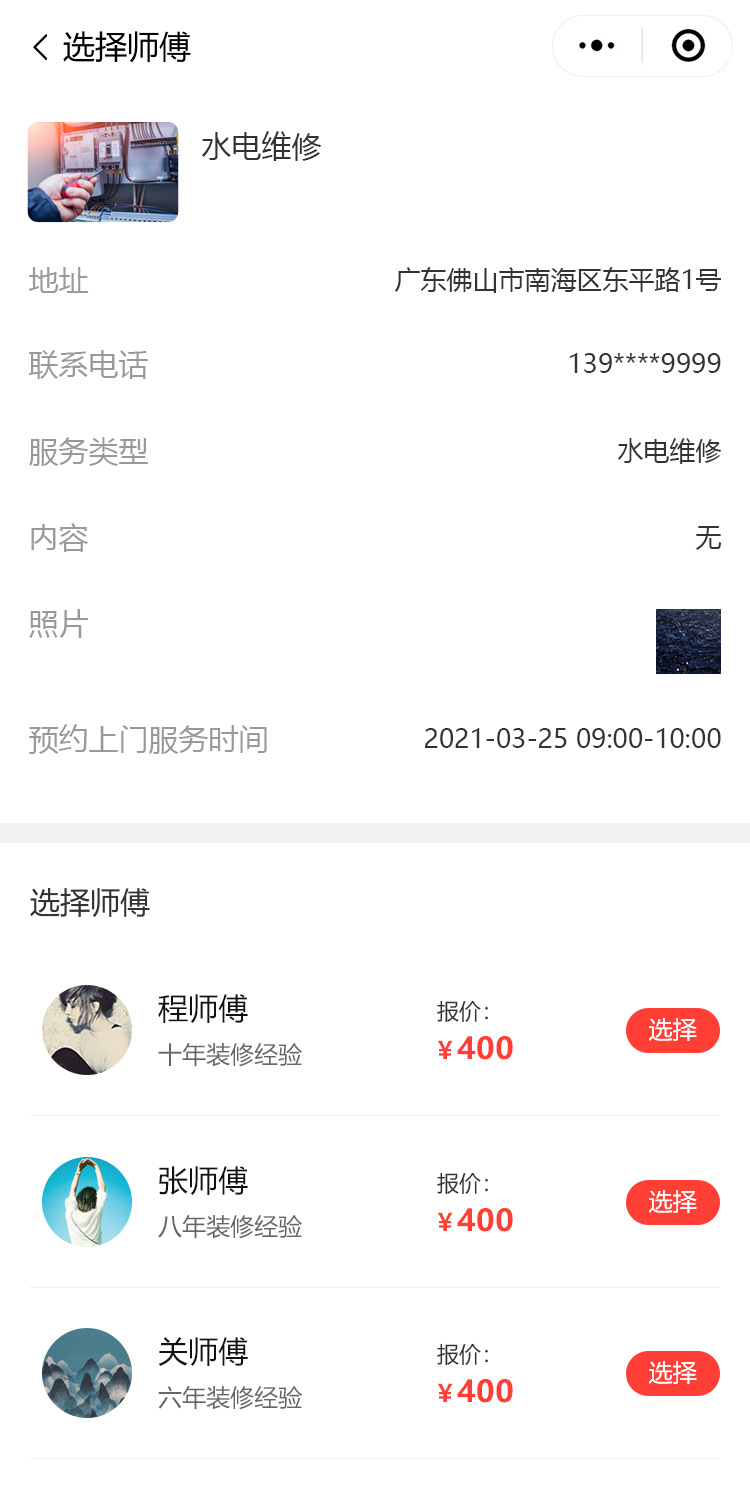Image resolution: width=750 pixels, height=1500 pixels.
Task: Pick 关师傅 with the 选择 button
Action: [672, 1373]
